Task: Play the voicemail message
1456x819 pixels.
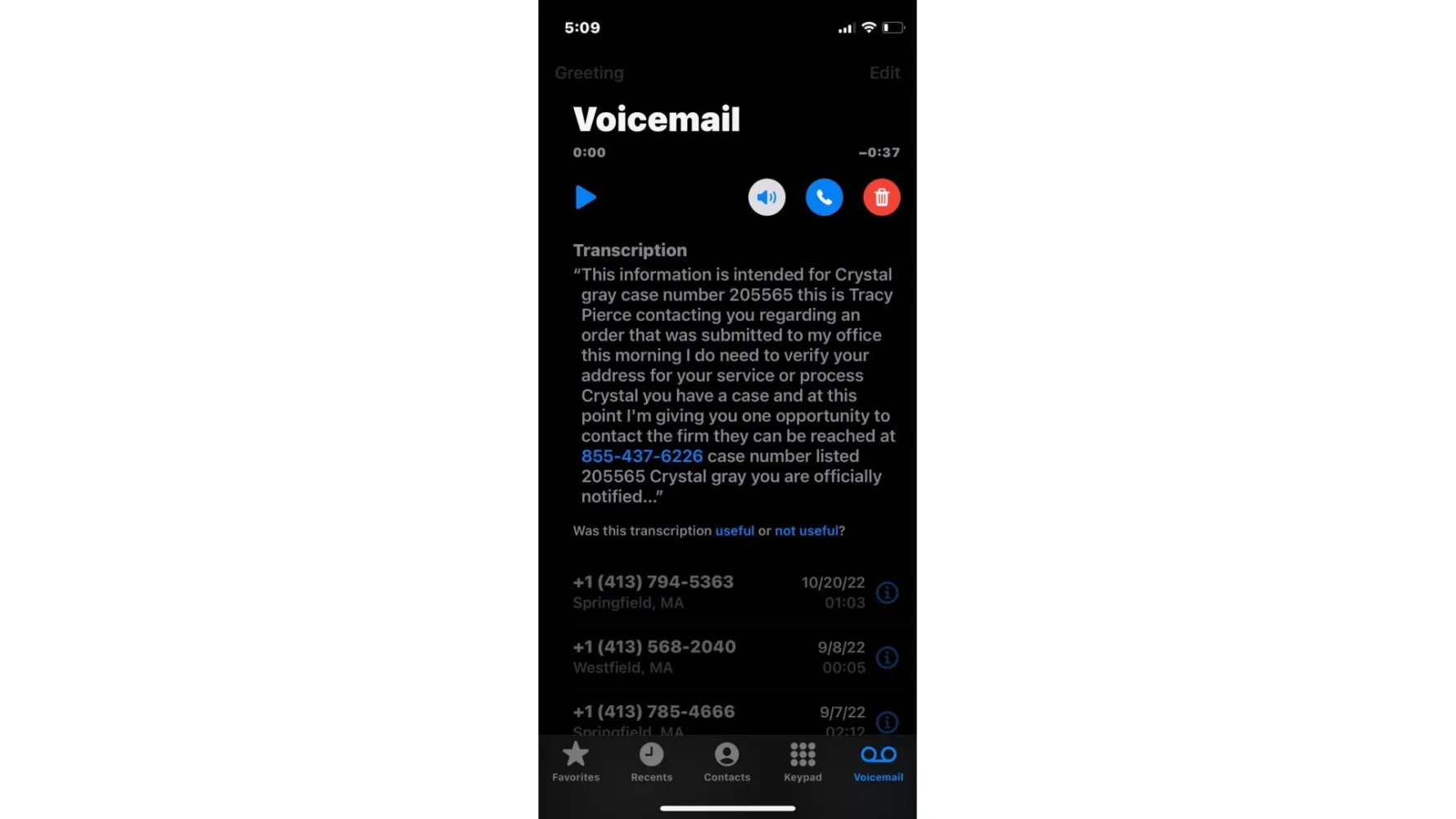Action: (x=585, y=197)
